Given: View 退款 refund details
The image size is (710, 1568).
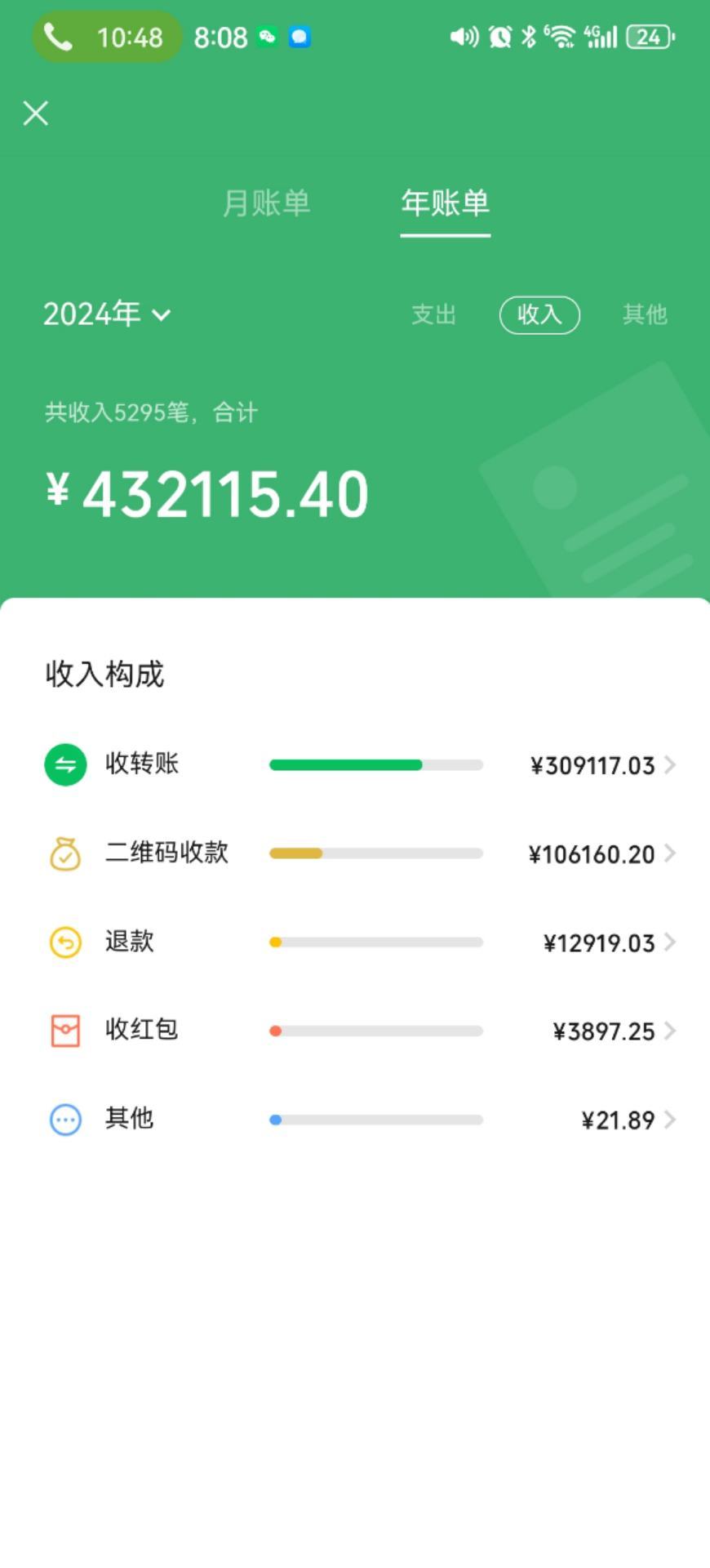Looking at the screenshot, I should tap(360, 942).
